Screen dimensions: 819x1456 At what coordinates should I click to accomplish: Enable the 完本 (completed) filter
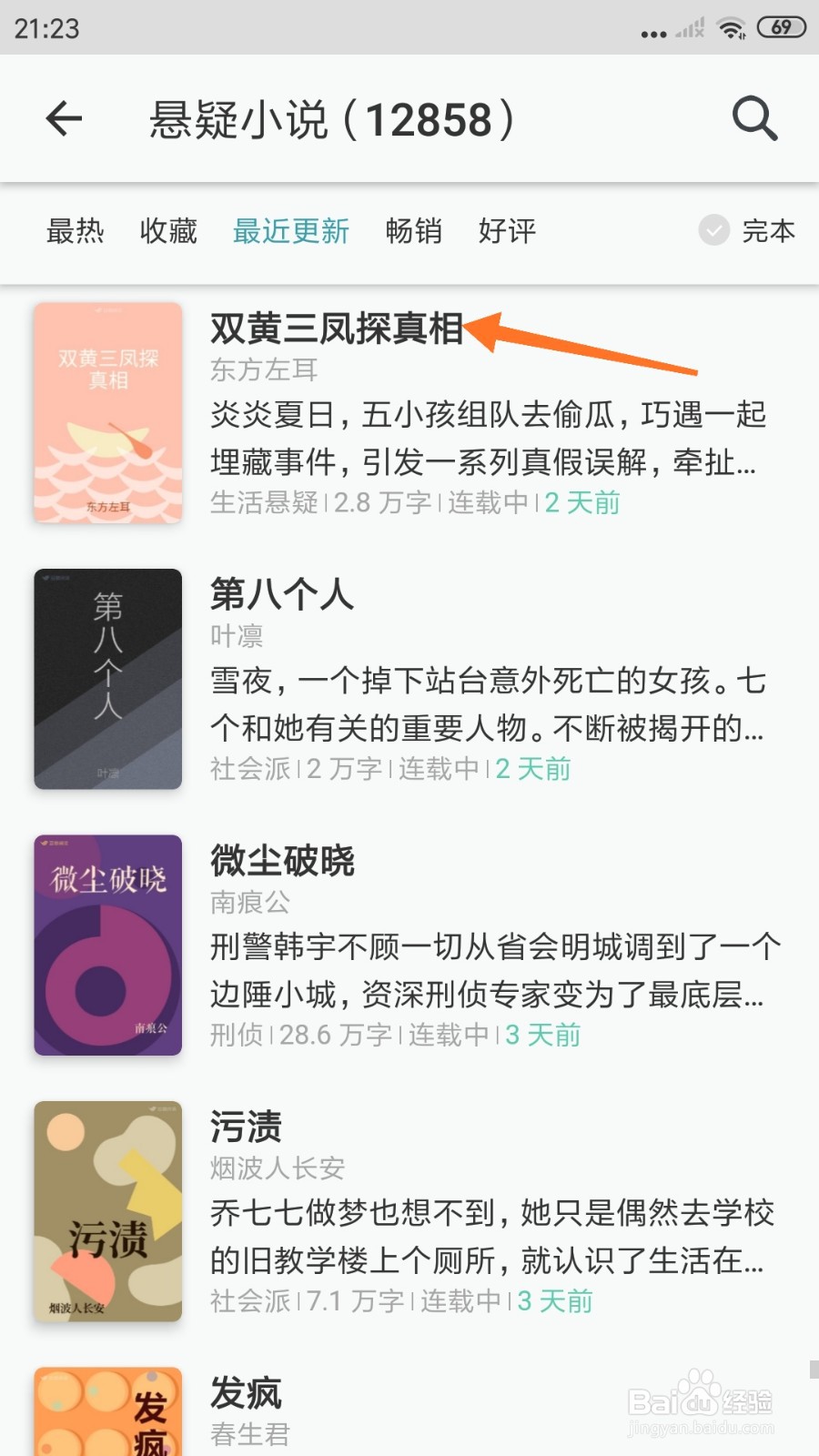[769, 232]
